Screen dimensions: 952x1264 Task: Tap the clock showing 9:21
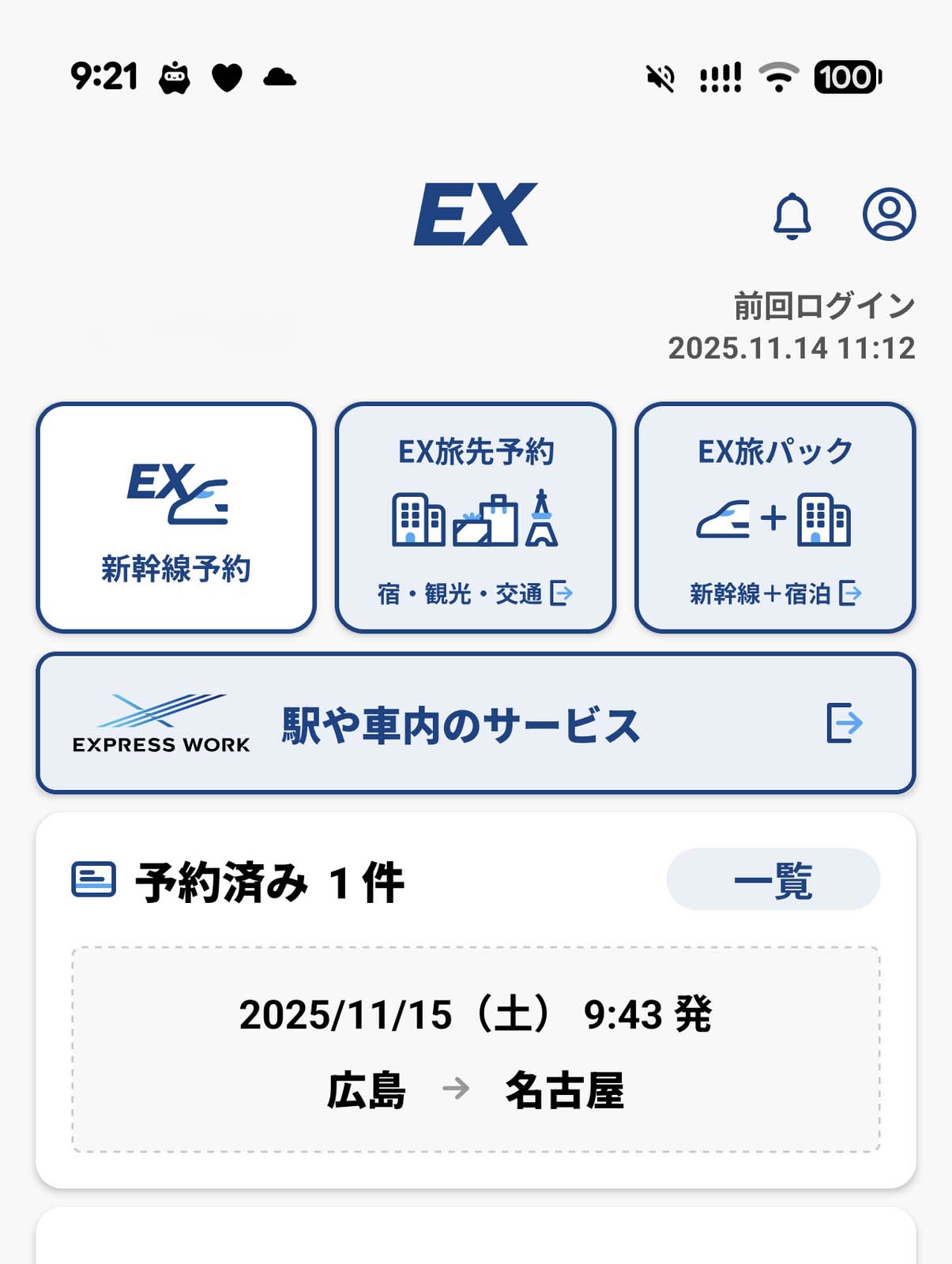click(x=103, y=77)
